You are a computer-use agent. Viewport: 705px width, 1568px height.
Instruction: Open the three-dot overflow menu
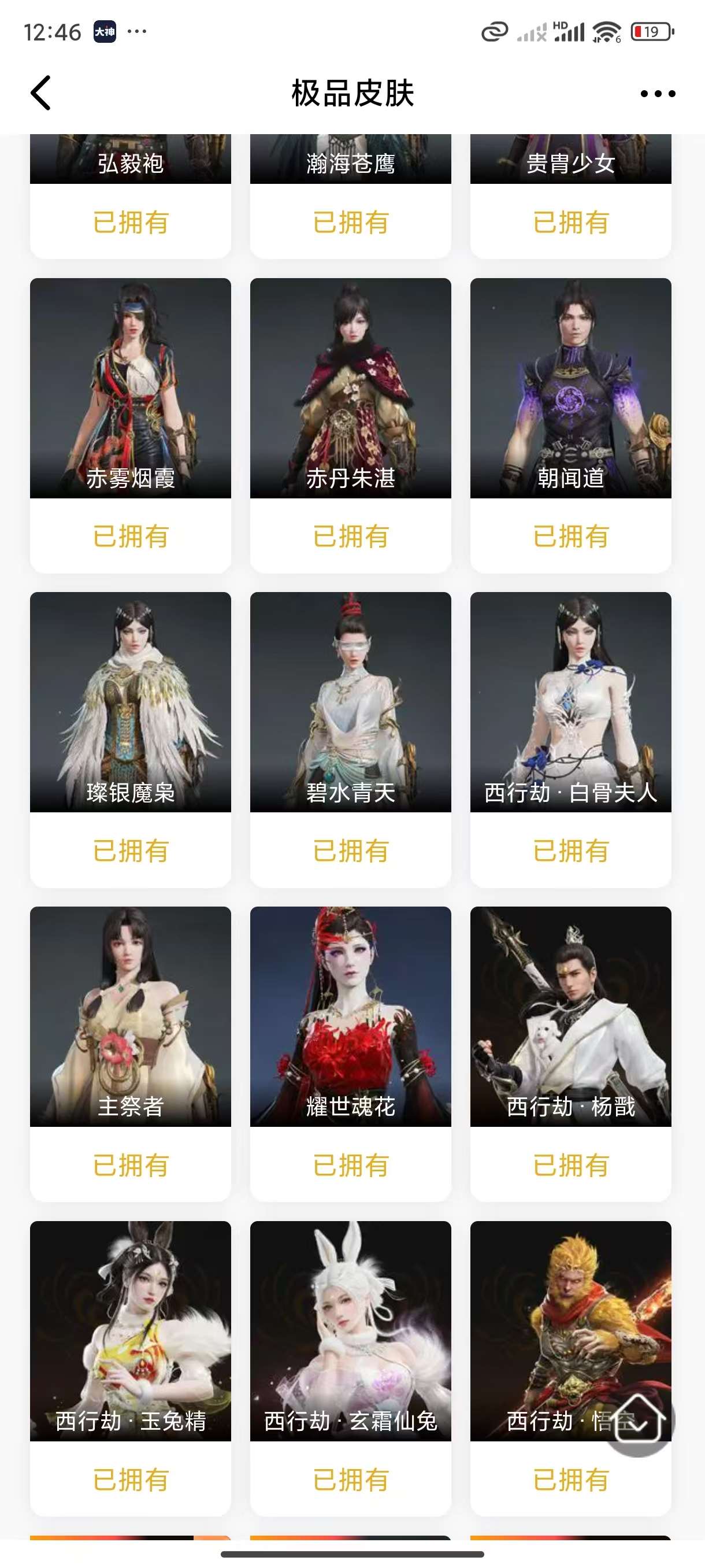point(658,94)
